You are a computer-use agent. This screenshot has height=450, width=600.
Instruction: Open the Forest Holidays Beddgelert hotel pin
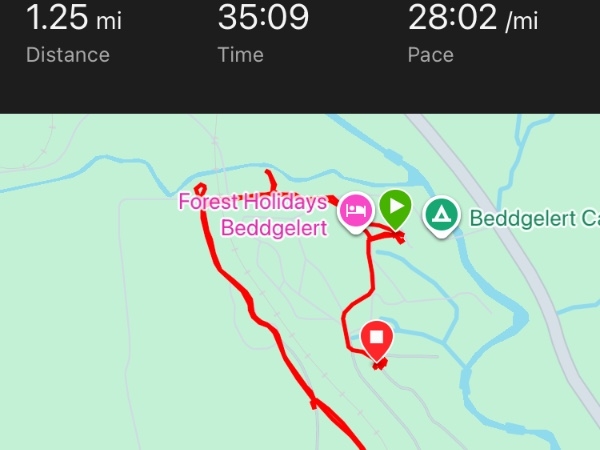[x=356, y=211]
